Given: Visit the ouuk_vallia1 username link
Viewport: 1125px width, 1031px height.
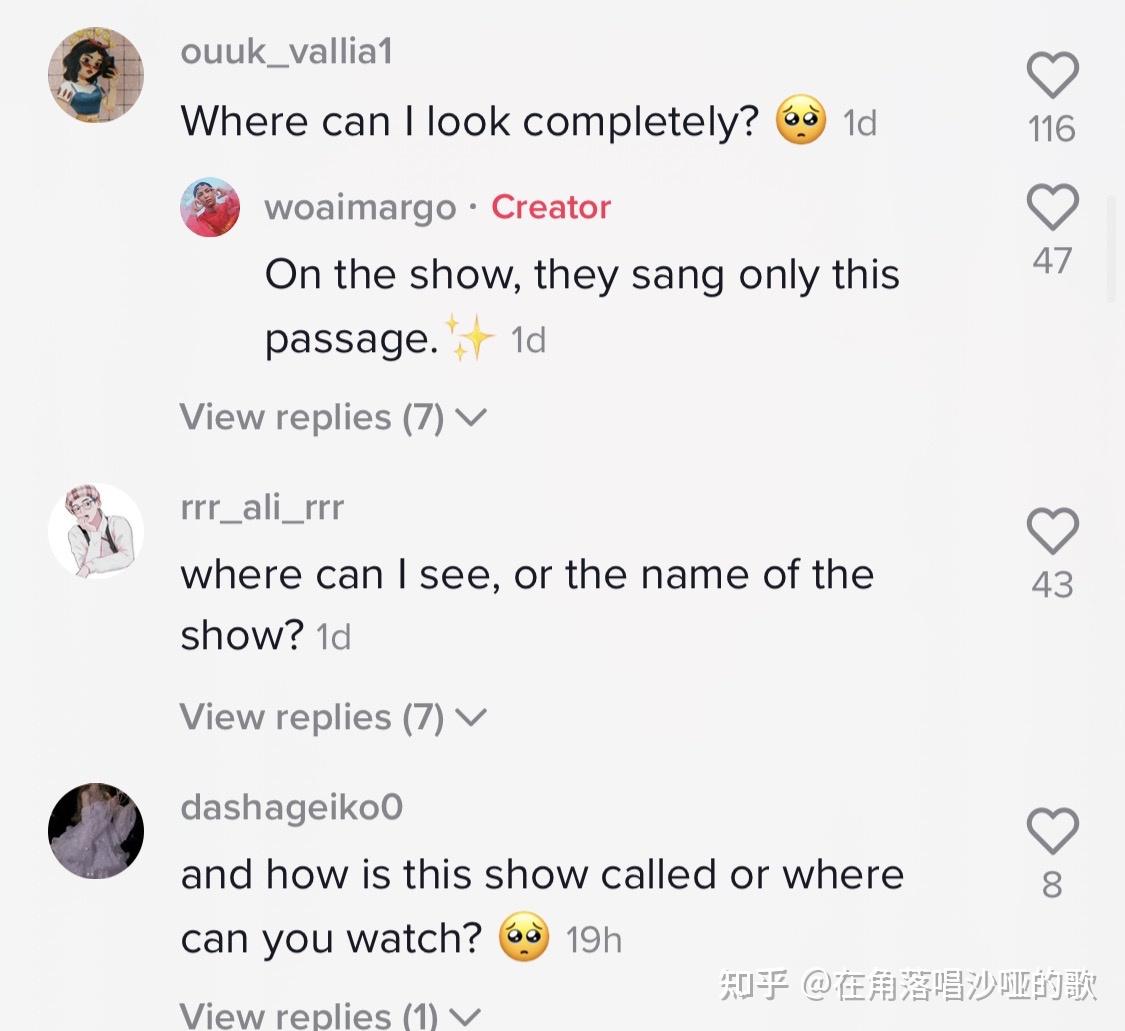Looking at the screenshot, I should pos(286,52).
